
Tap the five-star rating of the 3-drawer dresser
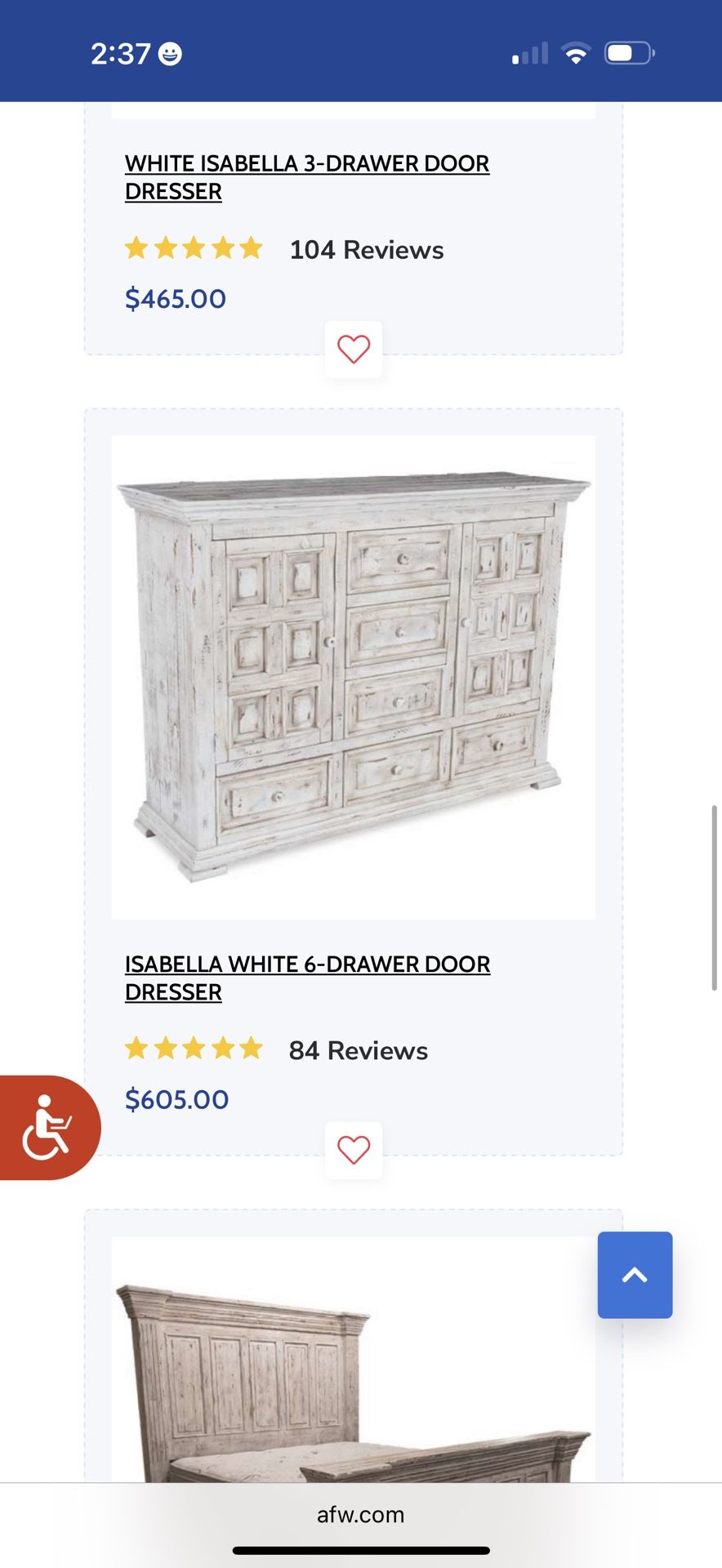(193, 248)
